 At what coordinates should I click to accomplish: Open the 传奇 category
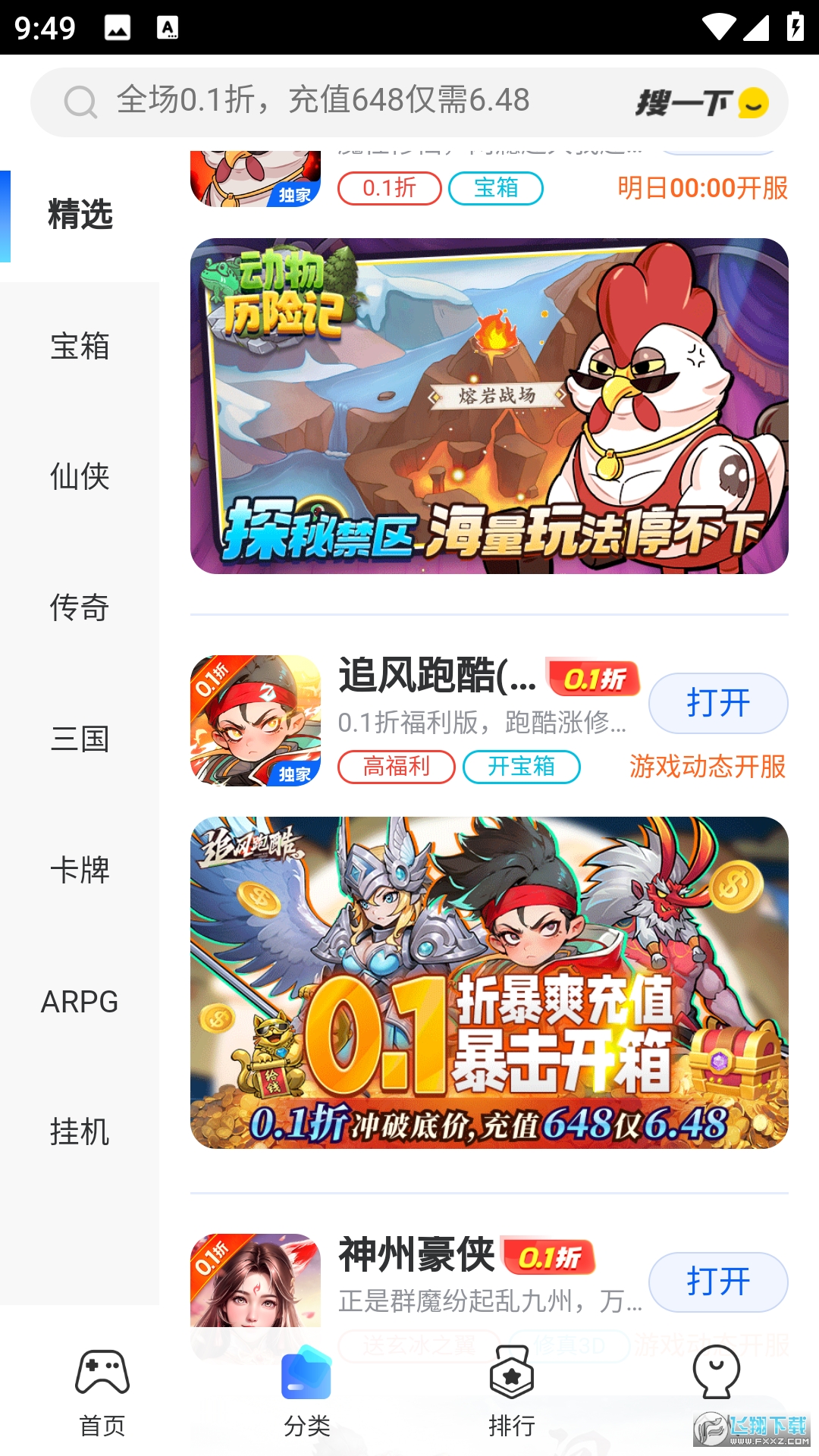tap(80, 608)
